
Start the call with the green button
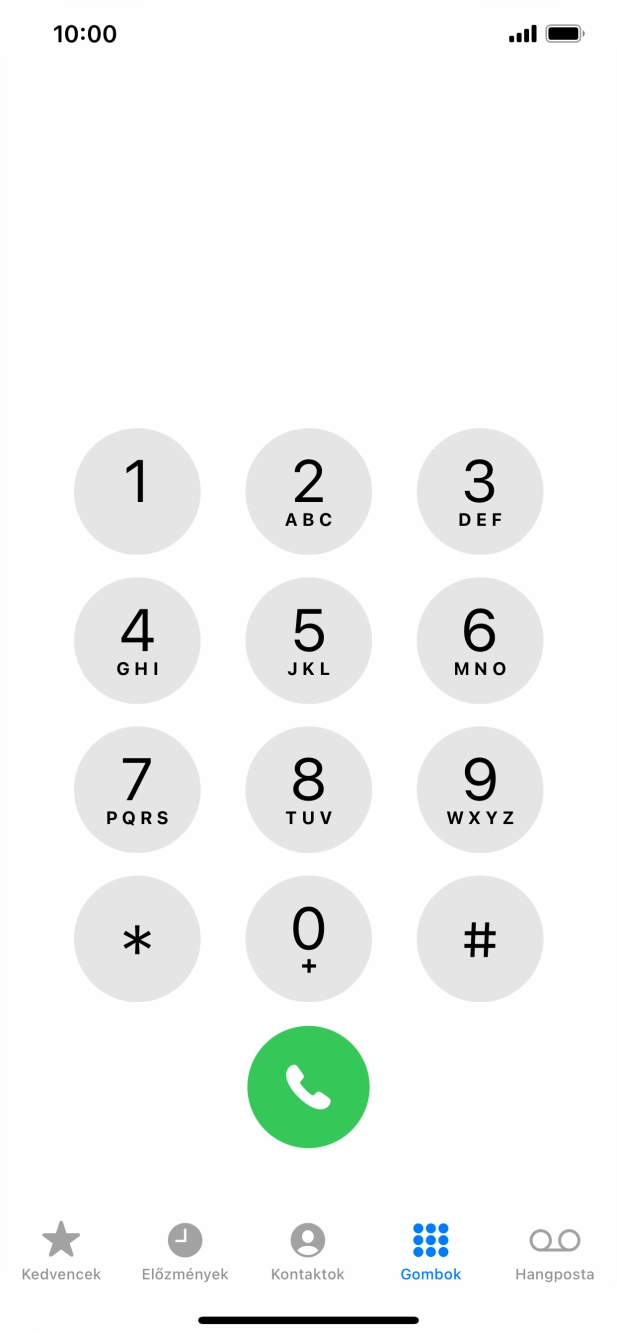(308, 1087)
